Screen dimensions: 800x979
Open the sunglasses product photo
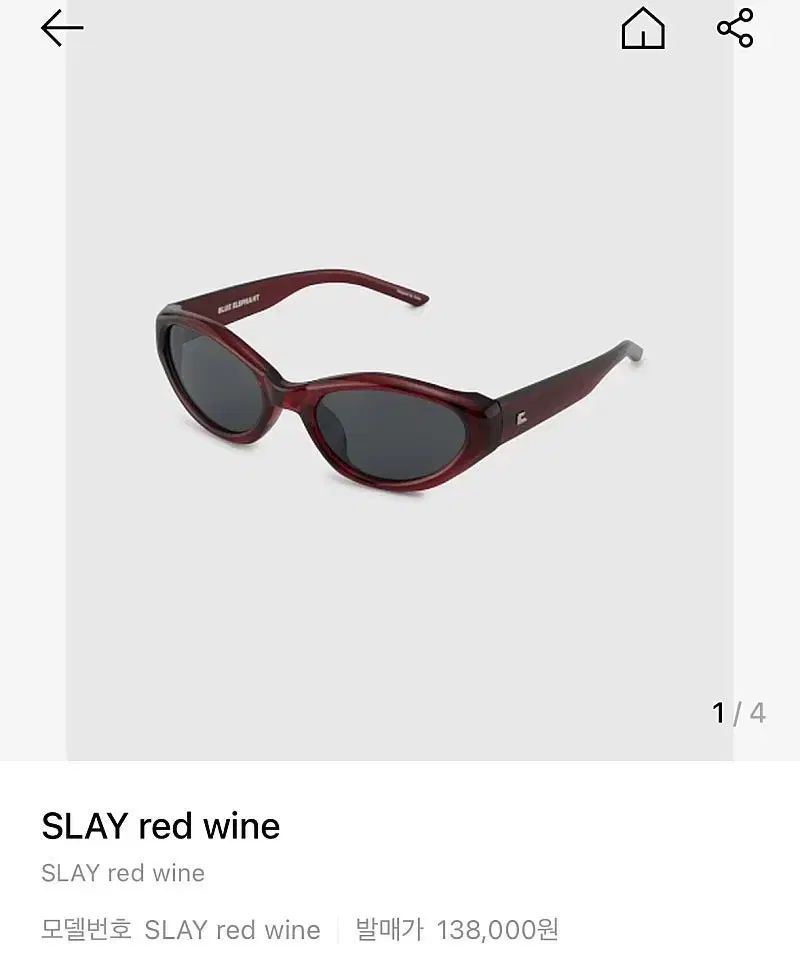pos(400,400)
